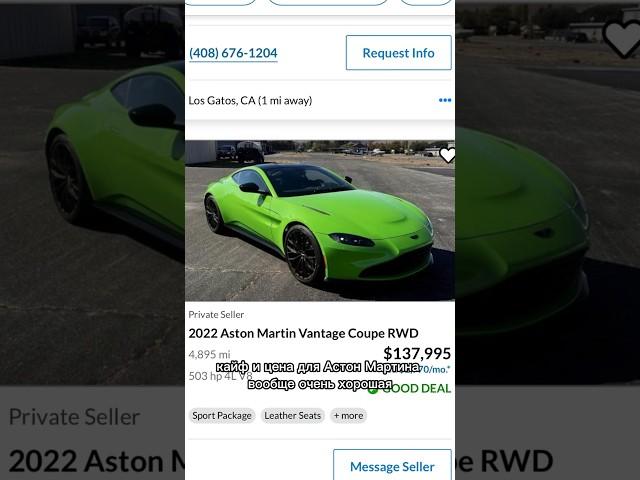Tap the Request Info button
640x480 pixels.
398,53
